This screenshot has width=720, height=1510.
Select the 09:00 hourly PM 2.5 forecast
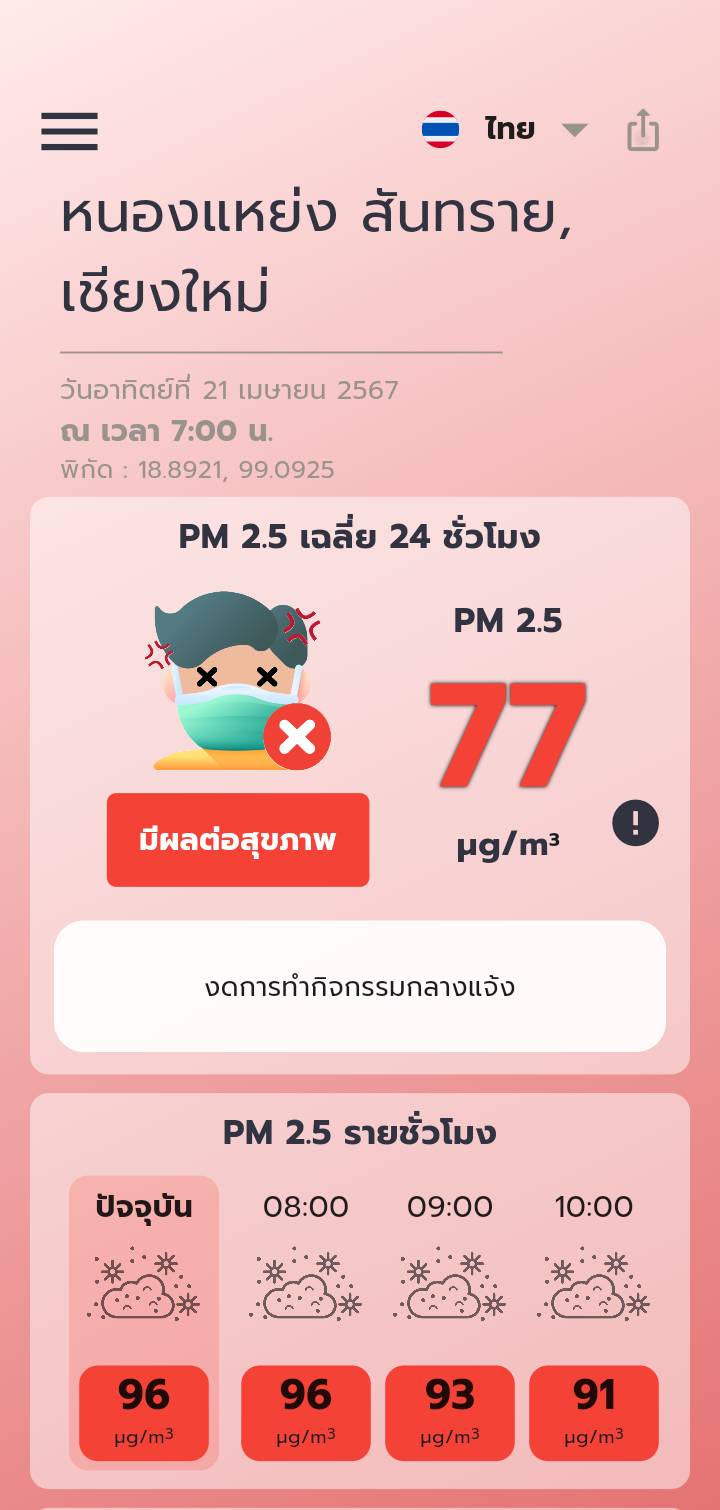[450, 1318]
